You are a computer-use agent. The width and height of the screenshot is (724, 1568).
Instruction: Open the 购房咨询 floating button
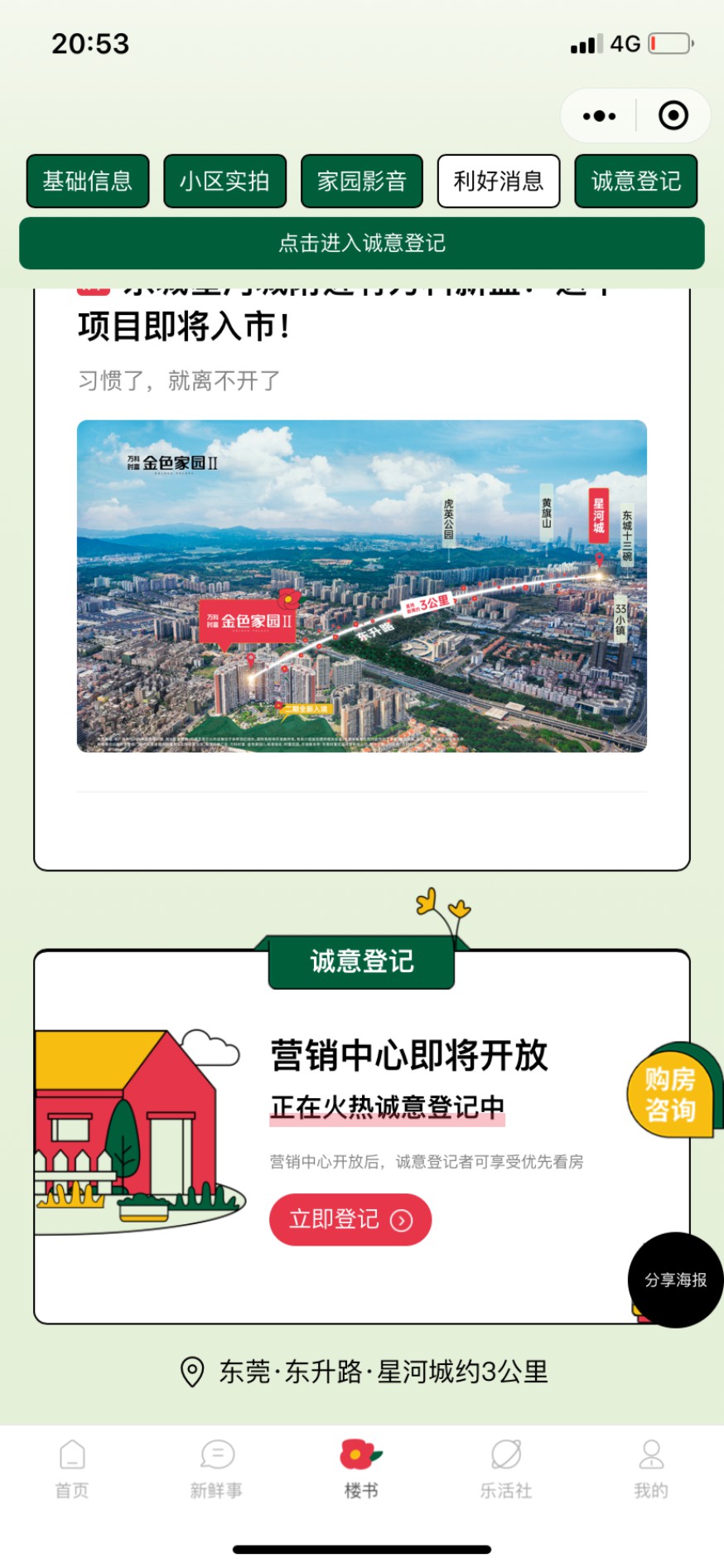click(670, 1093)
